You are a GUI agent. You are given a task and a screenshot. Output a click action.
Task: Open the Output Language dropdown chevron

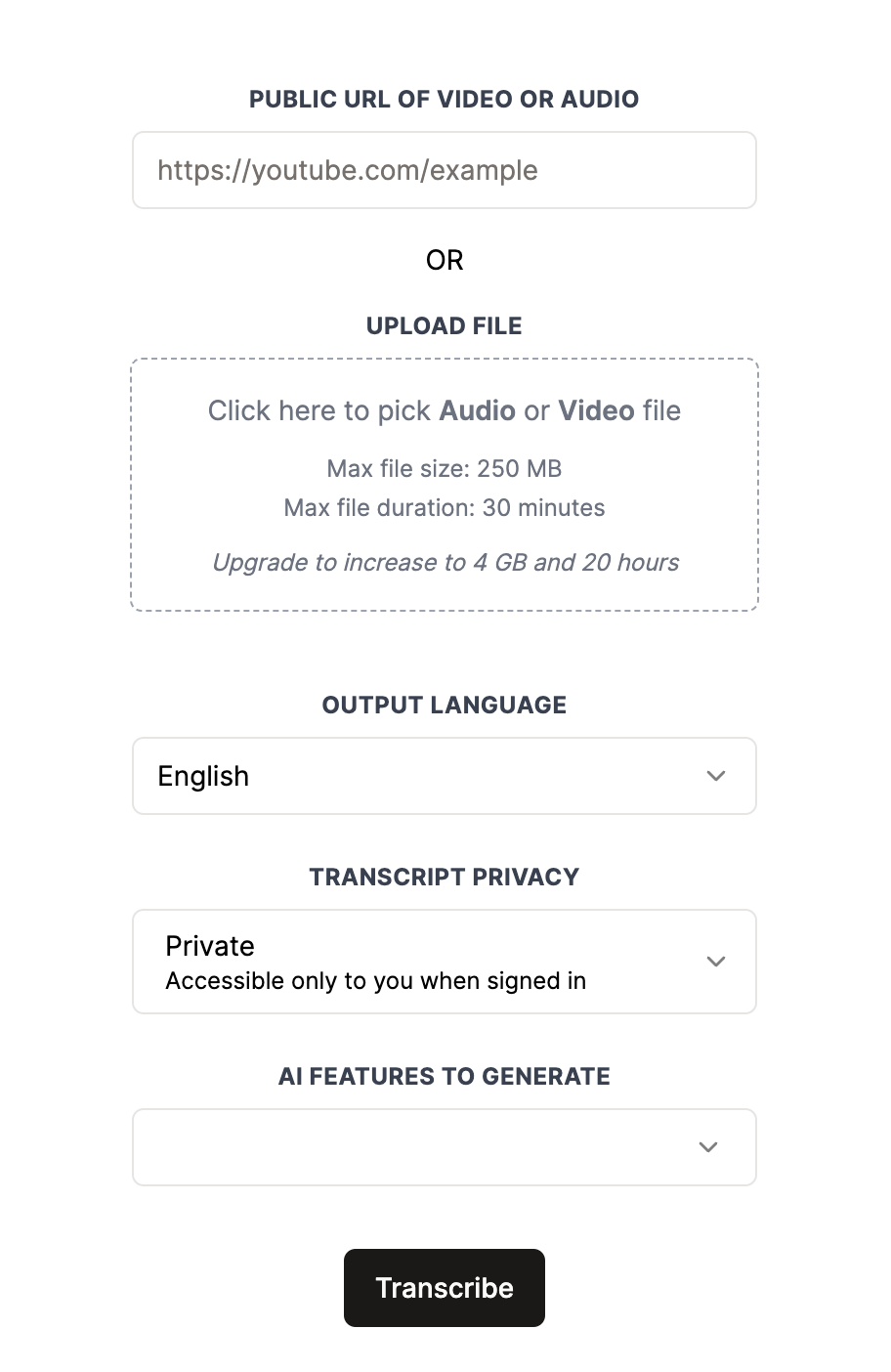click(716, 776)
